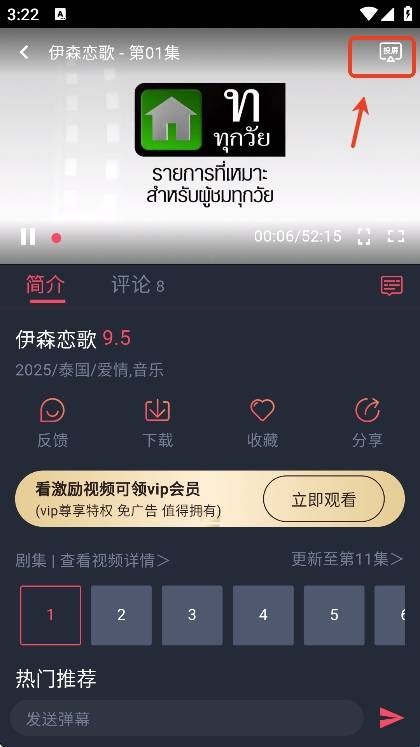Select episode 4
Image resolution: width=420 pixels, height=747 pixels.
[263, 615]
